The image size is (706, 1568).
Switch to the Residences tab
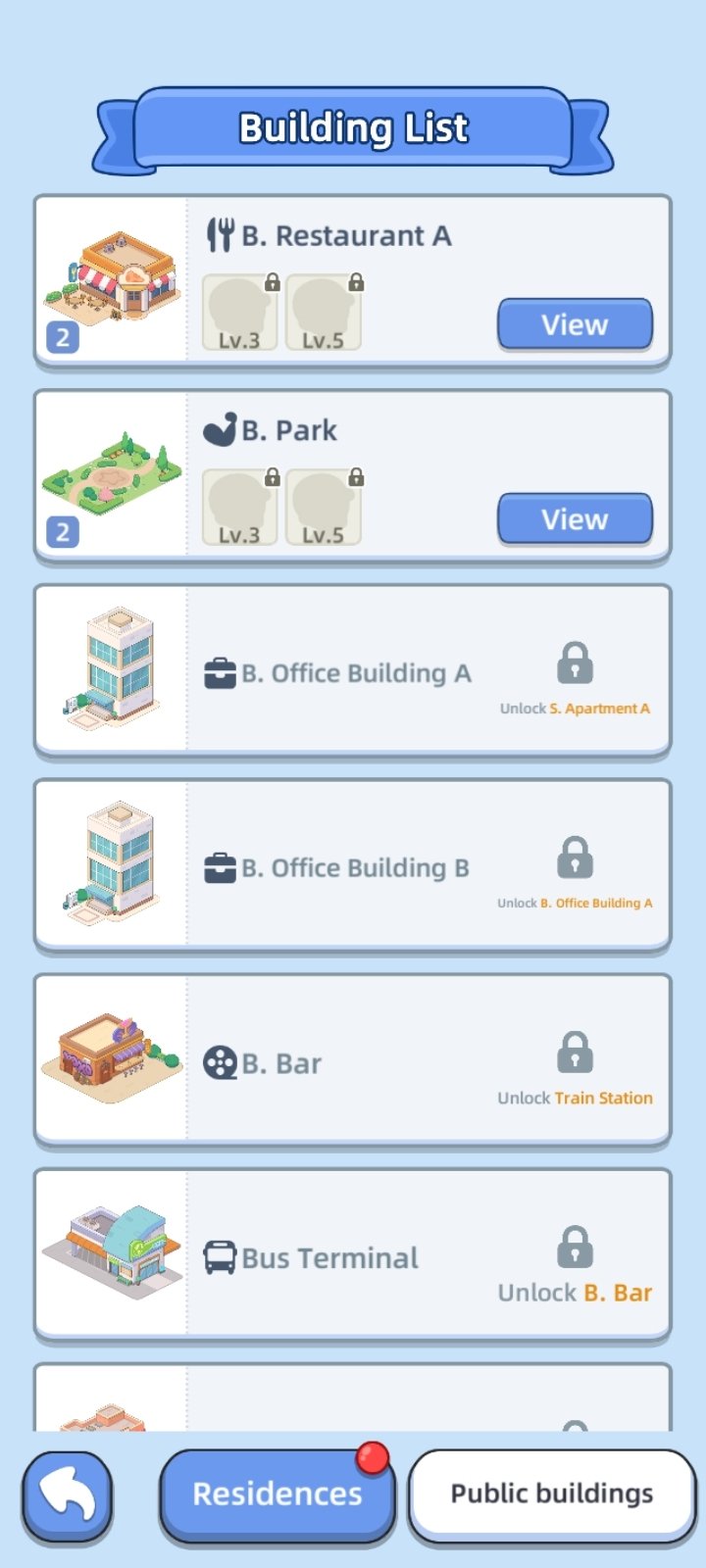pos(277,1494)
